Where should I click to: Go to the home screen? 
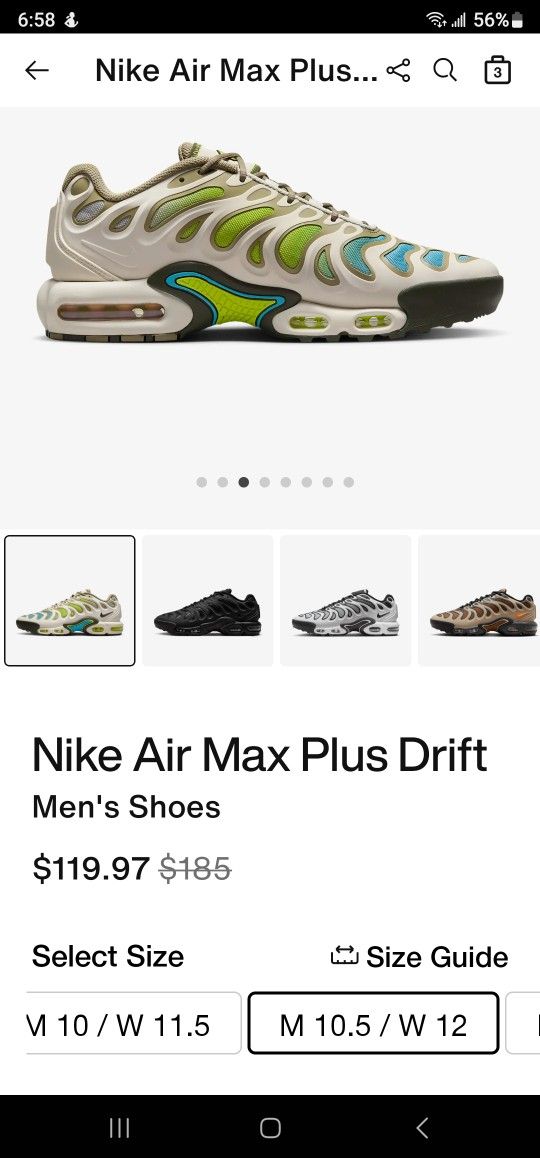pyautogui.click(x=270, y=1127)
